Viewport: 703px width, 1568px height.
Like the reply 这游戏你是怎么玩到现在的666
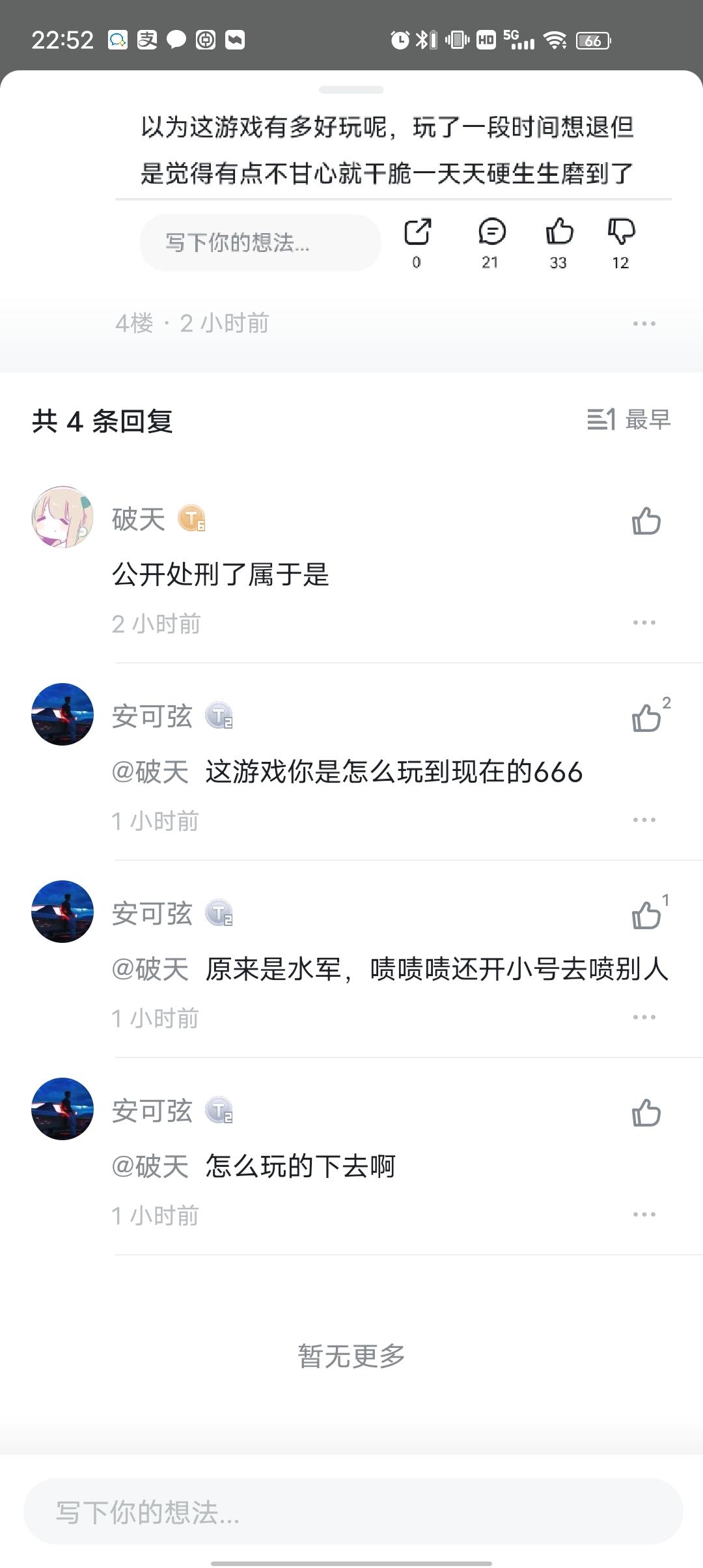click(x=646, y=718)
